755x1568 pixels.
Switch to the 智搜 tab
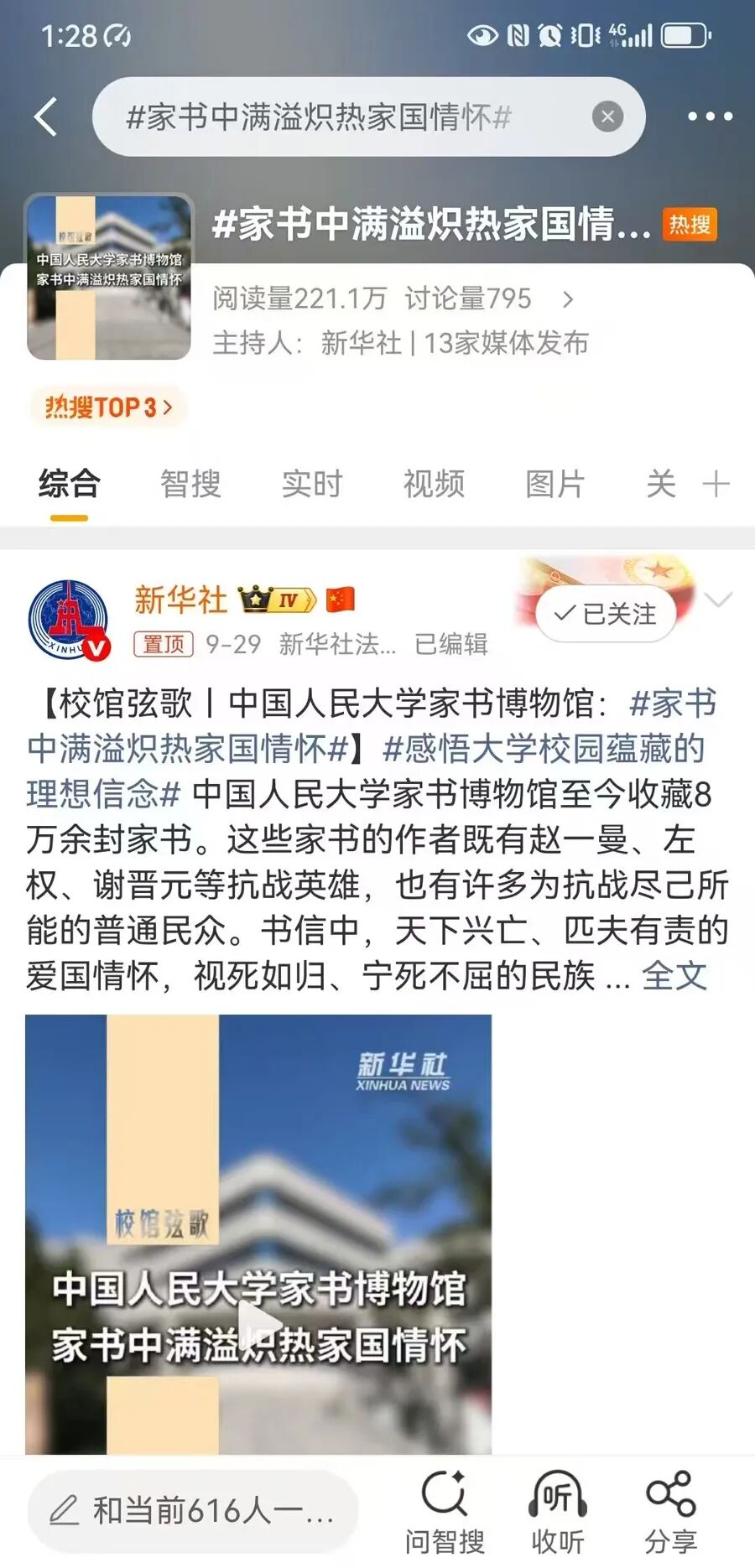pos(190,484)
